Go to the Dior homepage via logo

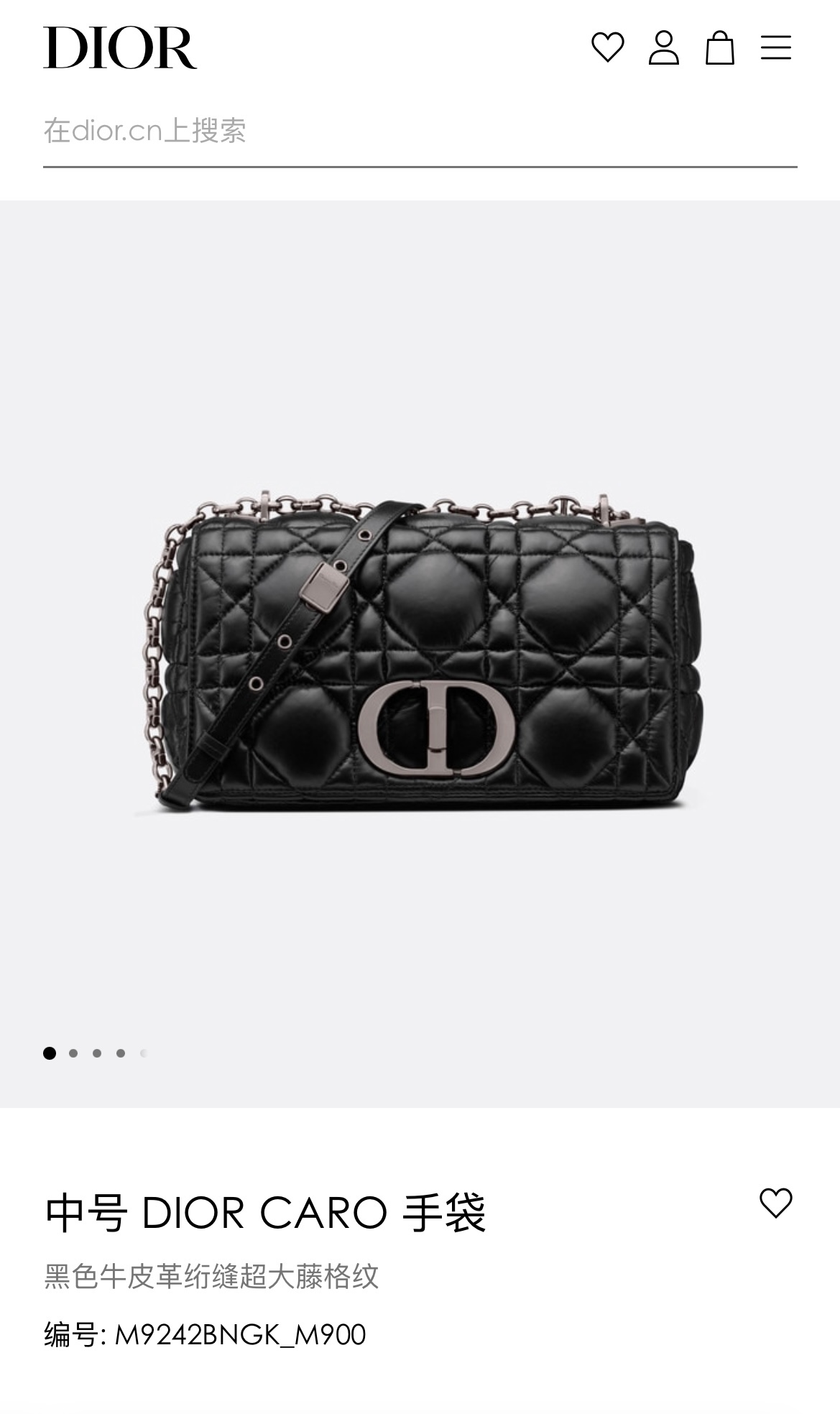tap(120, 47)
